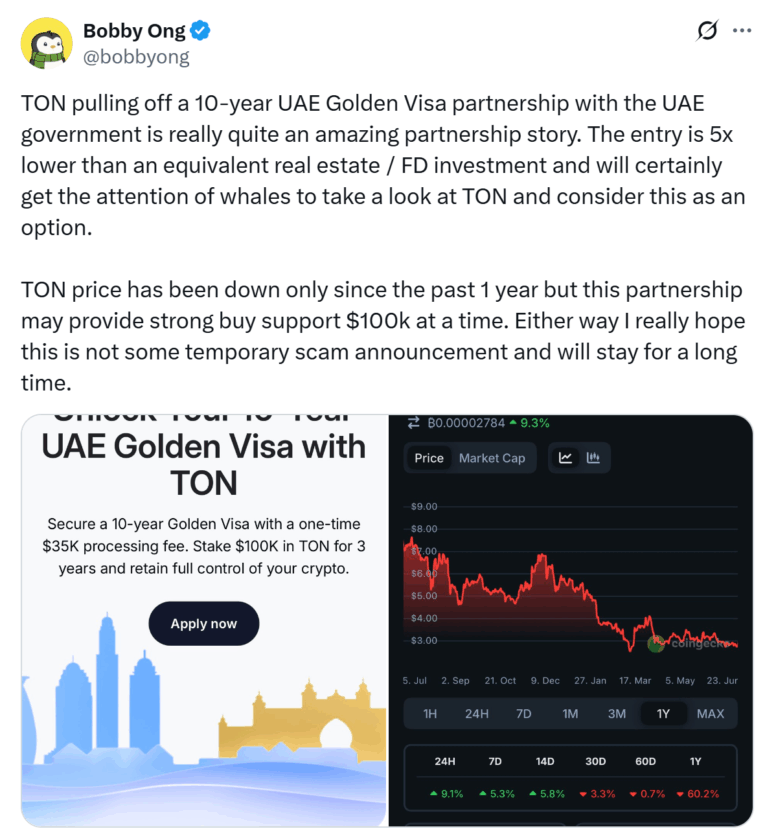Tap the Grok explain-post icon

[x=707, y=31]
